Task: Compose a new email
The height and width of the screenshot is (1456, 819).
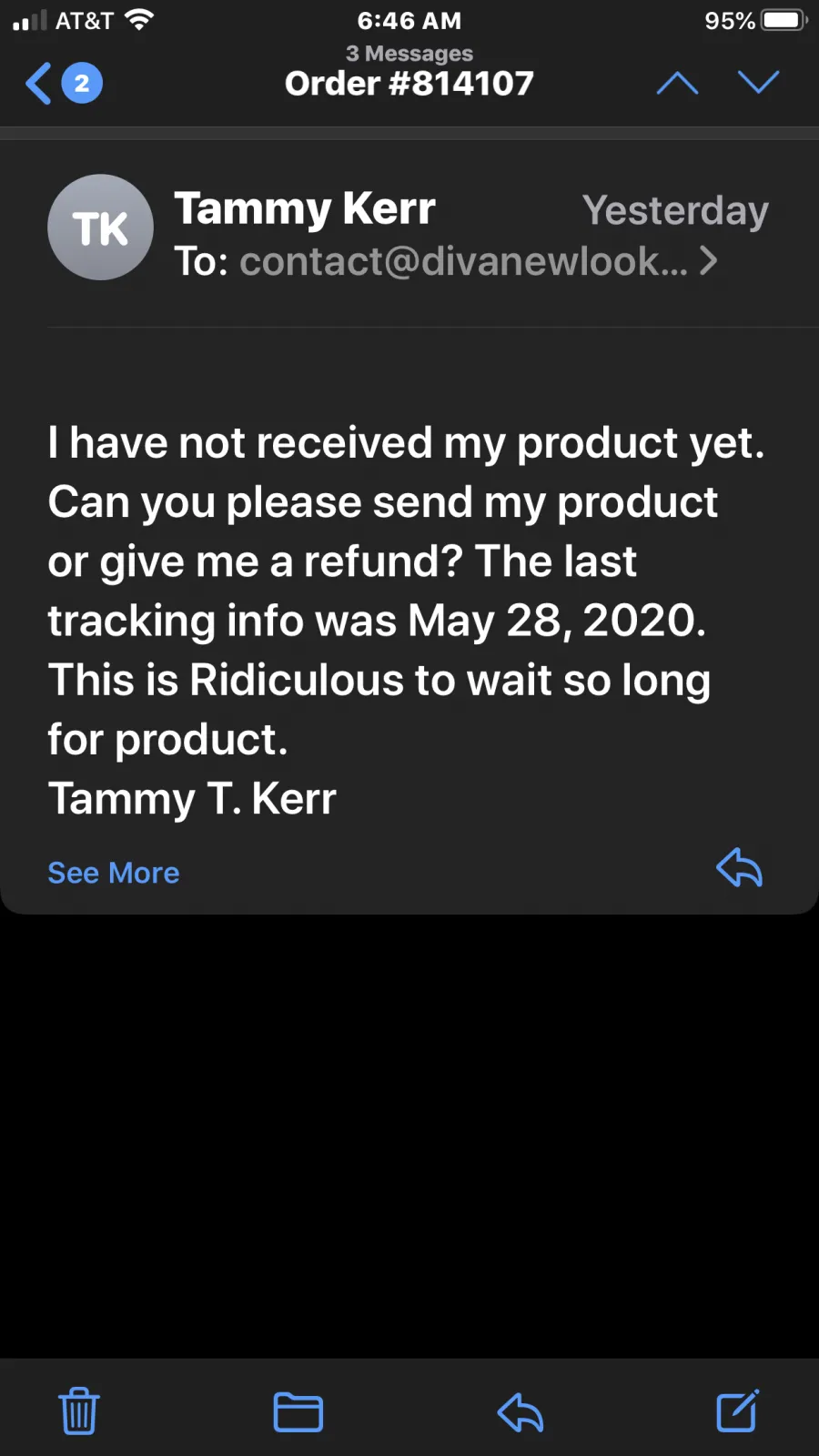Action: [737, 1410]
